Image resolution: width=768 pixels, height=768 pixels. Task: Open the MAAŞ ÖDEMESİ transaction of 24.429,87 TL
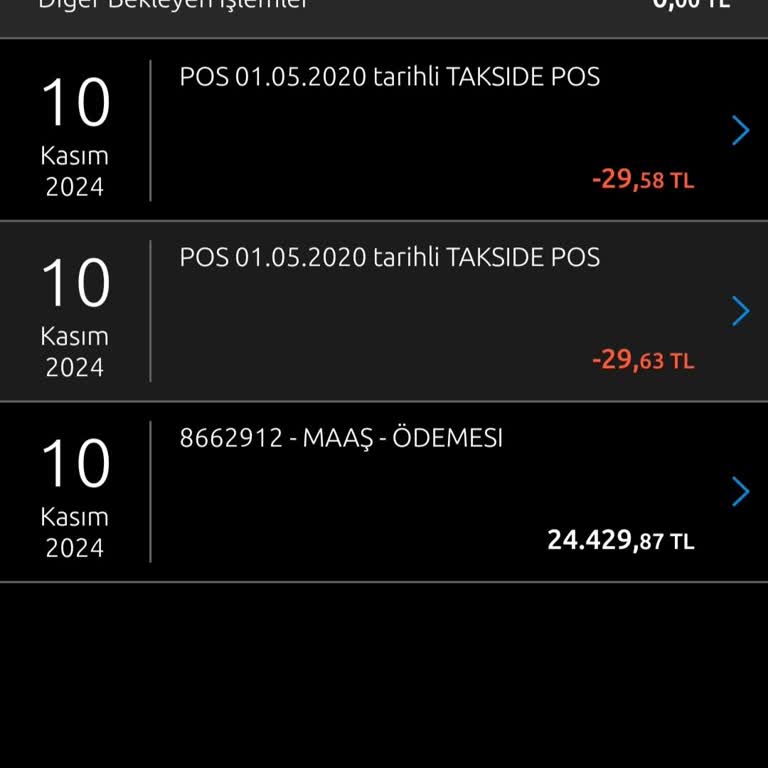740,491
